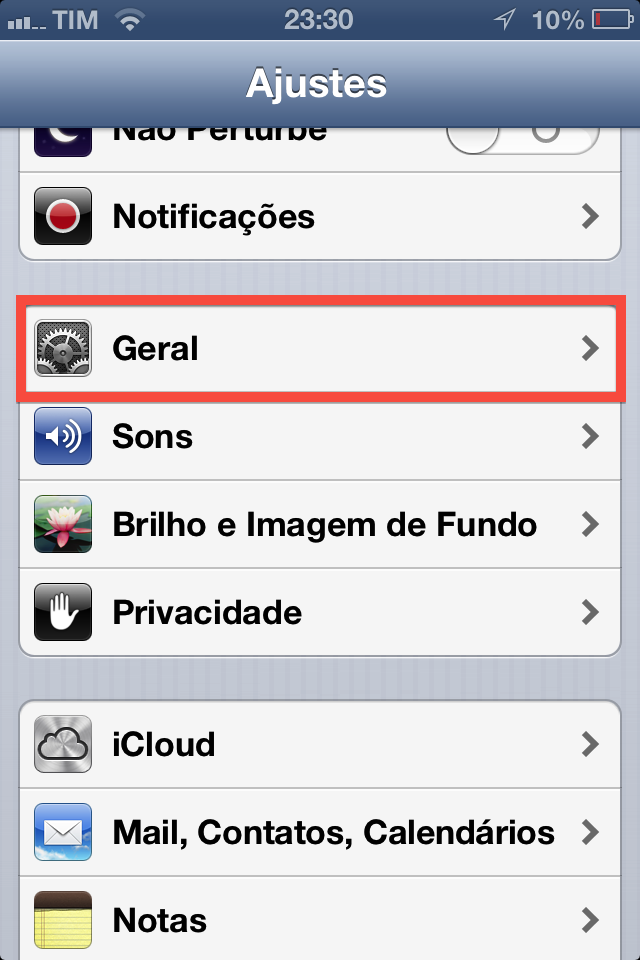Open Privacidade settings
The image size is (640, 960).
[320, 612]
